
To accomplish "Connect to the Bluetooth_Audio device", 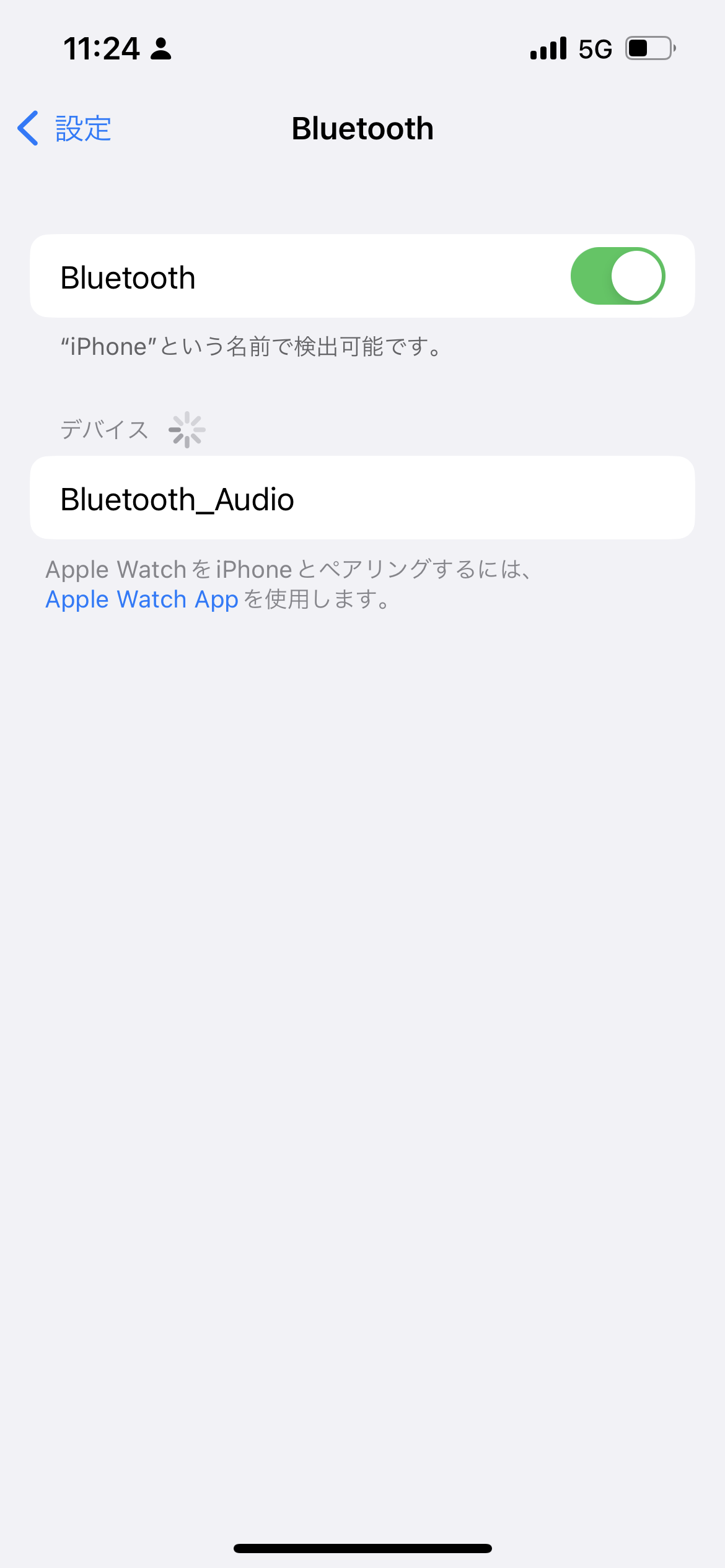I will click(362, 499).
